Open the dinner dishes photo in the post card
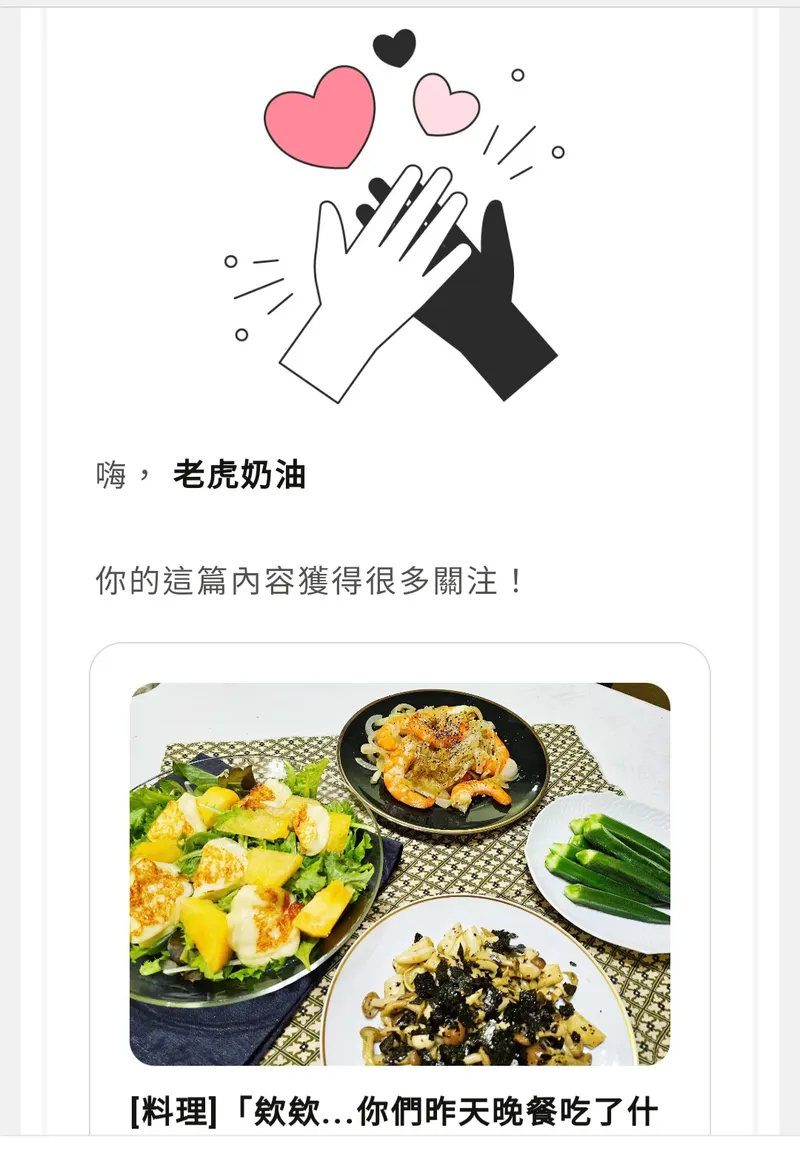The width and height of the screenshot is (800, 1150). point(400,873)
